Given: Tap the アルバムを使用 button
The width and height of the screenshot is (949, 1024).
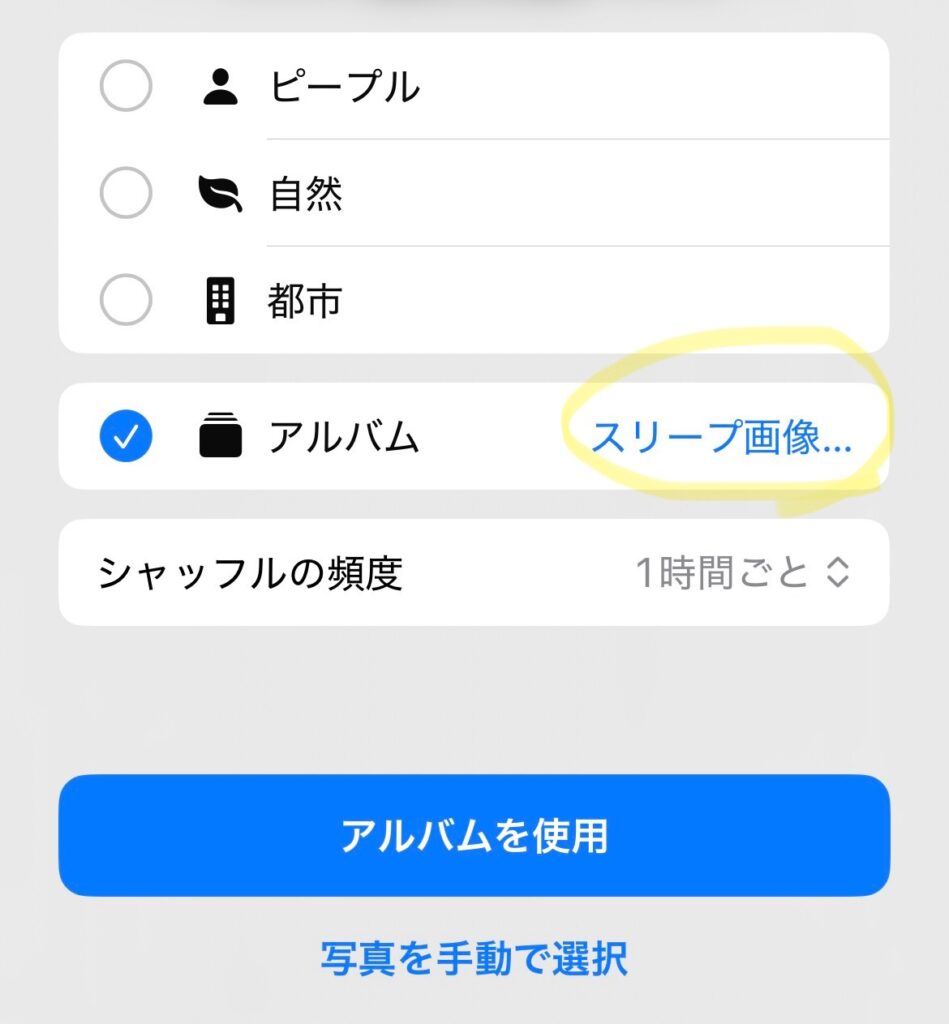Looking at the screenshot, I should [474, 836].
